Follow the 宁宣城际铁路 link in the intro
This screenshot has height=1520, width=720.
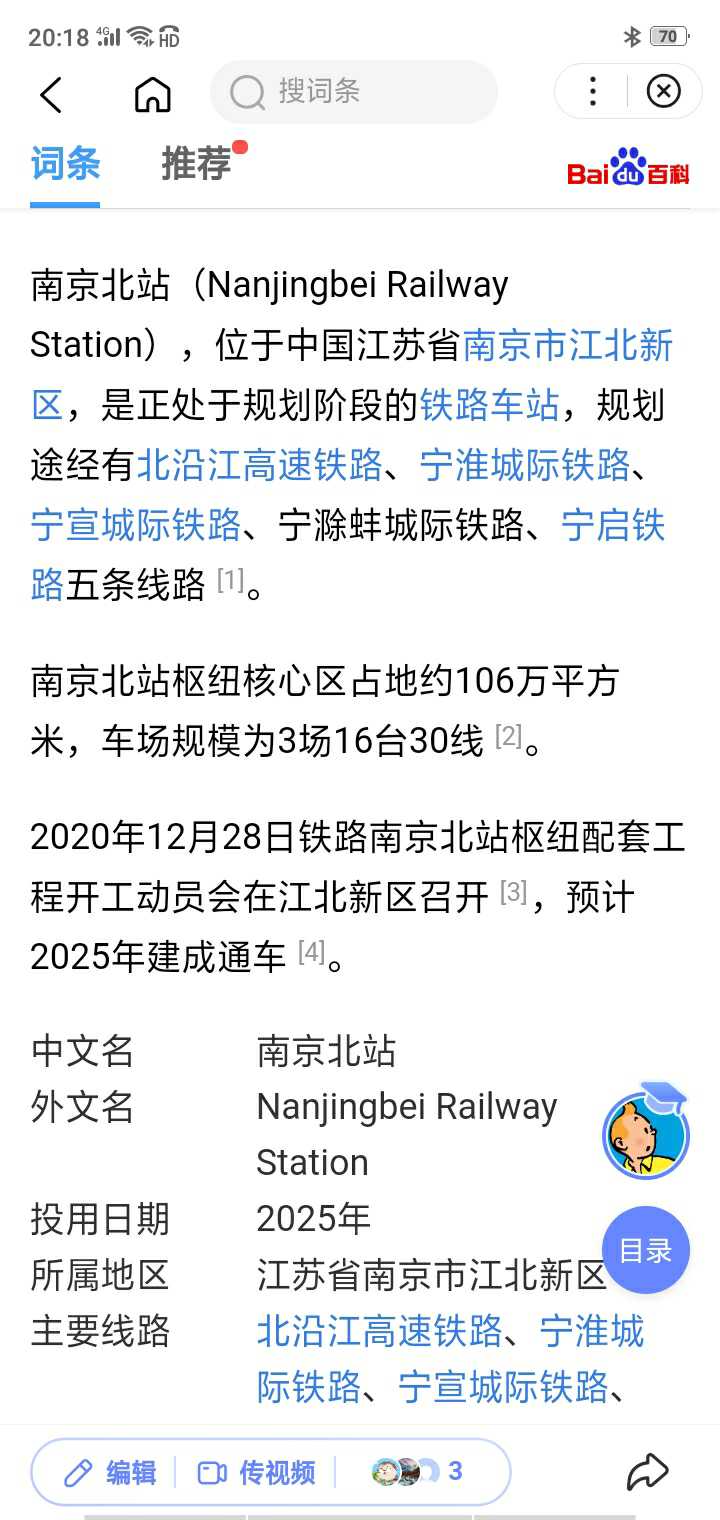[x=136, y=525]
